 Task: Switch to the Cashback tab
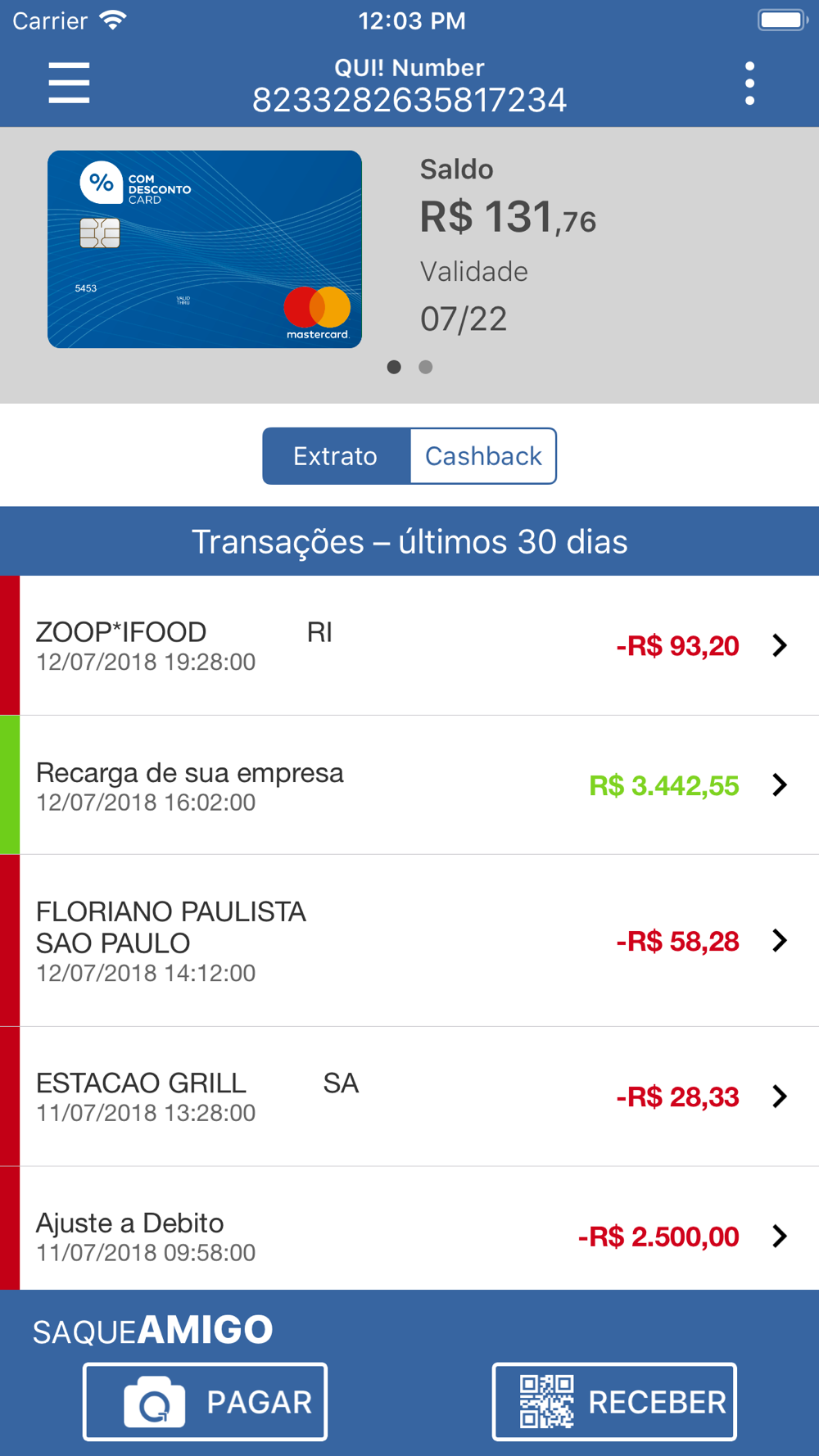[x=483, y=456]
